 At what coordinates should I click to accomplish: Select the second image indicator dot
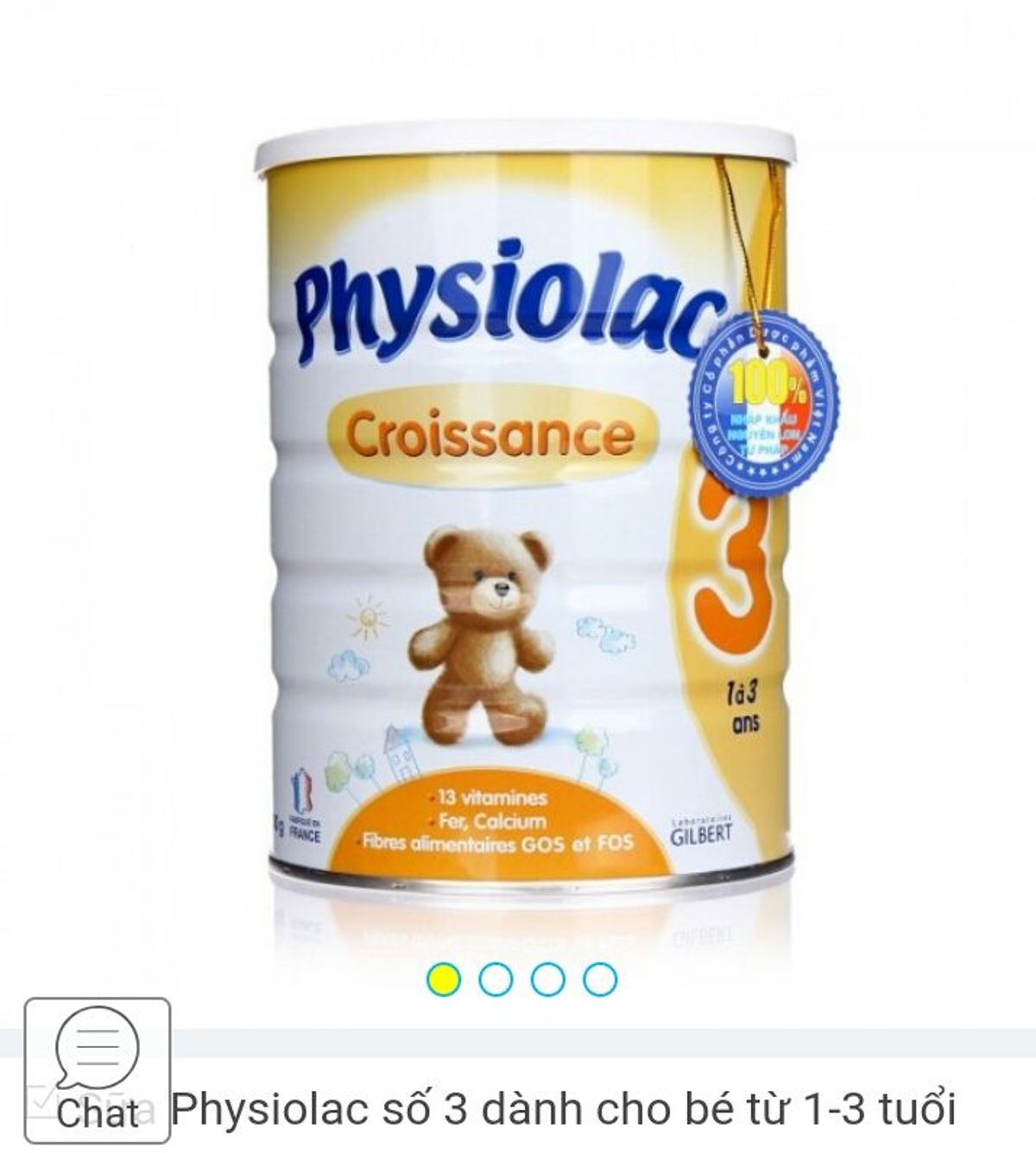point(496,979)
